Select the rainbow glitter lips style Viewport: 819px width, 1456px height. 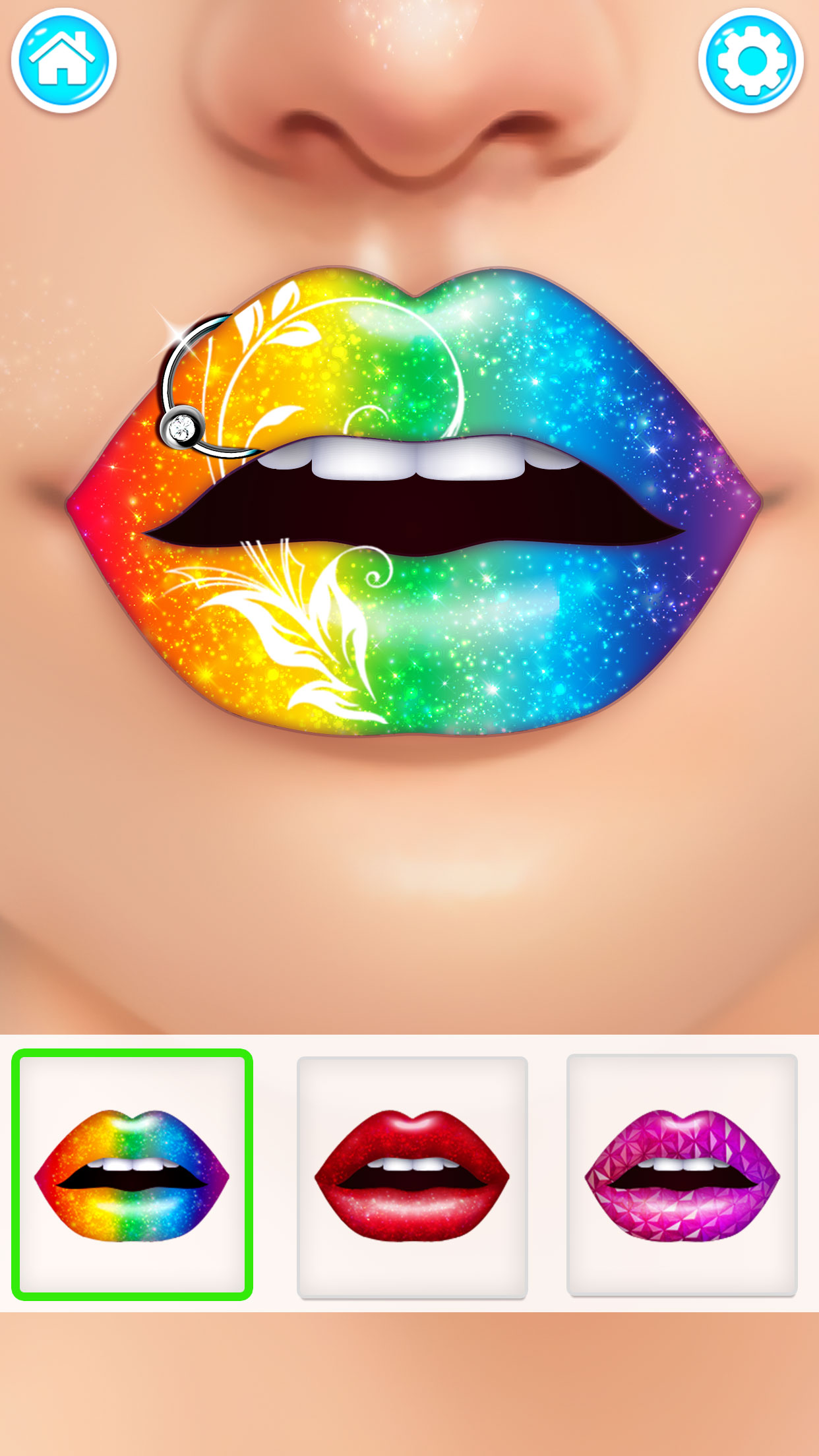(x=132, y=1174)
